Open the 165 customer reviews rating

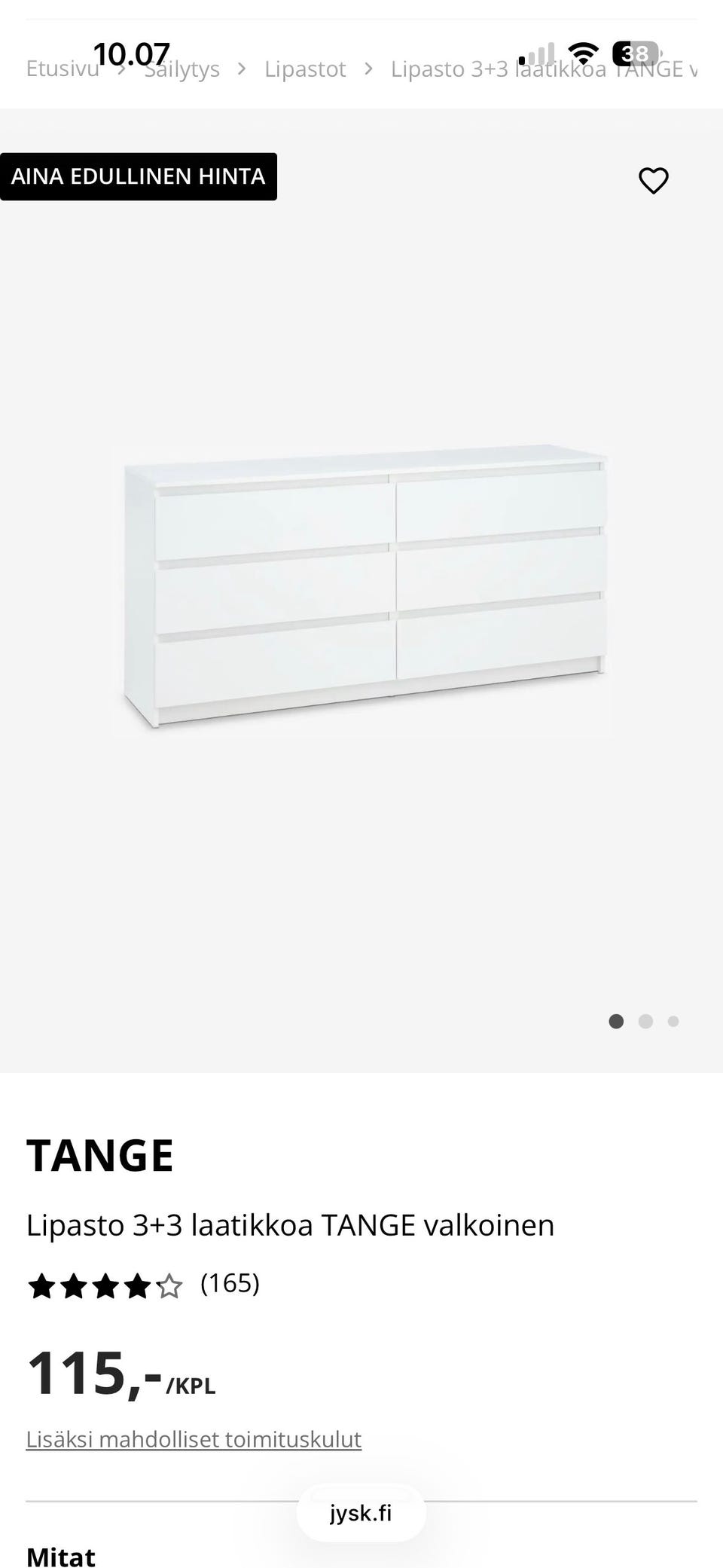(x=143, y=1285)
